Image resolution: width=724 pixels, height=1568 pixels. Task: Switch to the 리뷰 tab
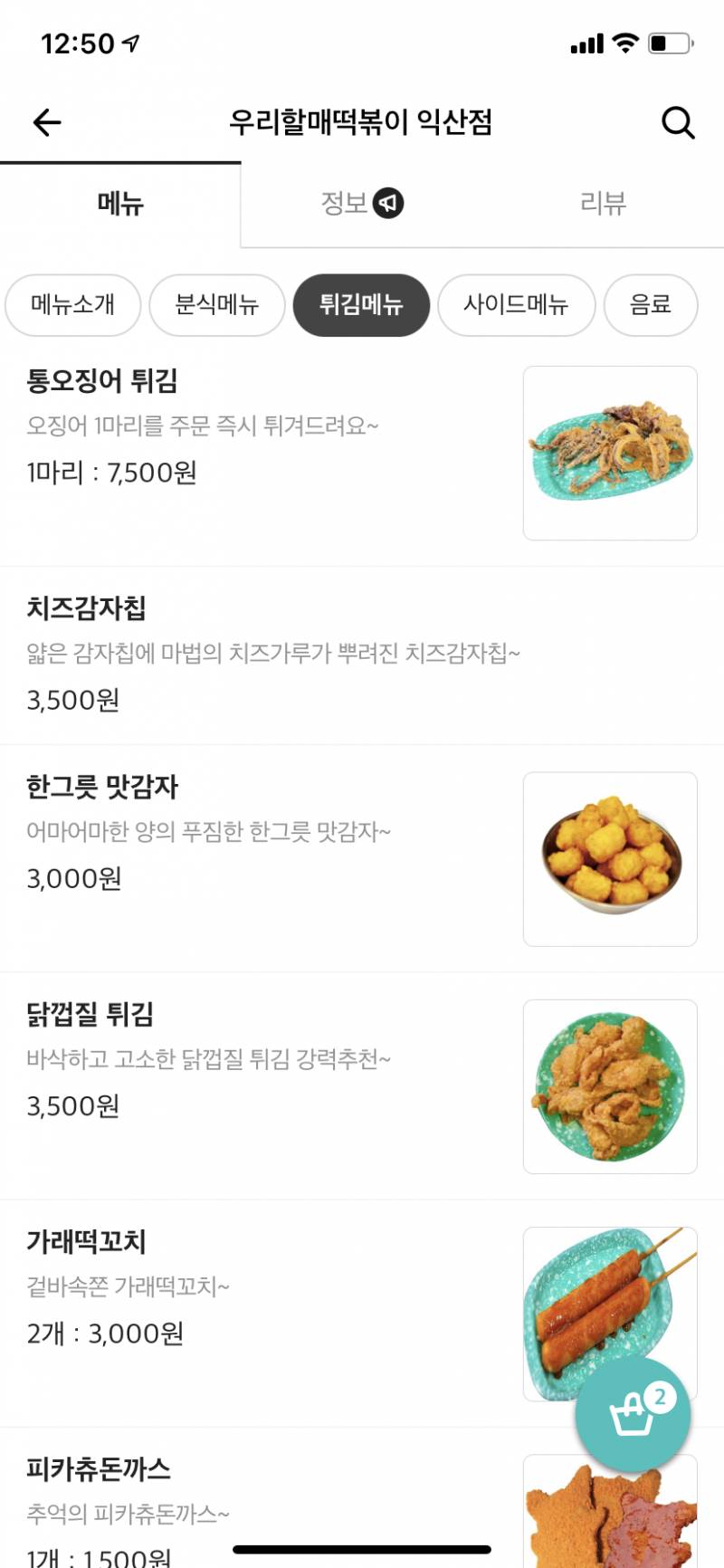(x=603, y=203)
